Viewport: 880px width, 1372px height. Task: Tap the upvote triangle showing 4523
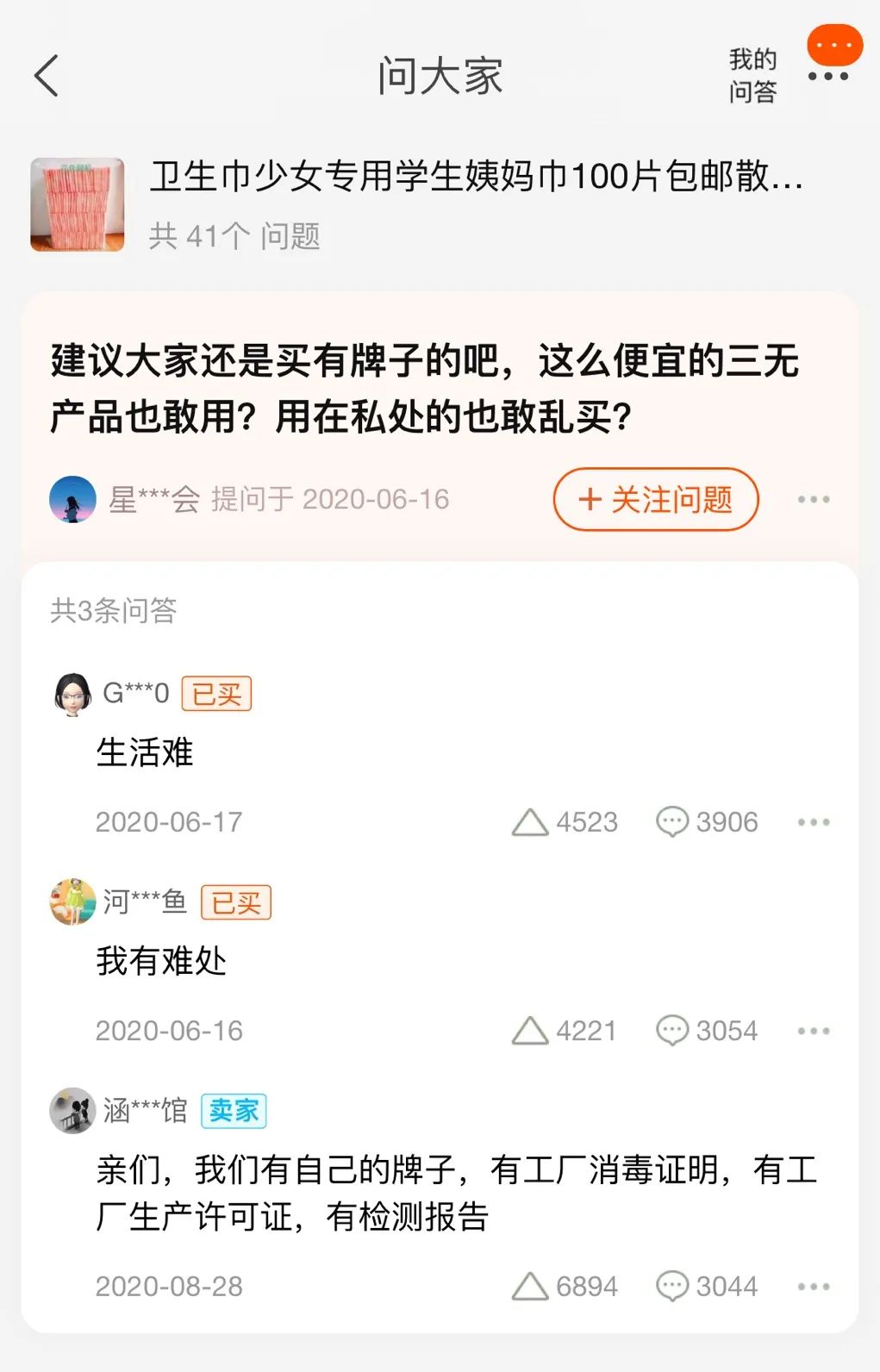[x=531, y=823]
